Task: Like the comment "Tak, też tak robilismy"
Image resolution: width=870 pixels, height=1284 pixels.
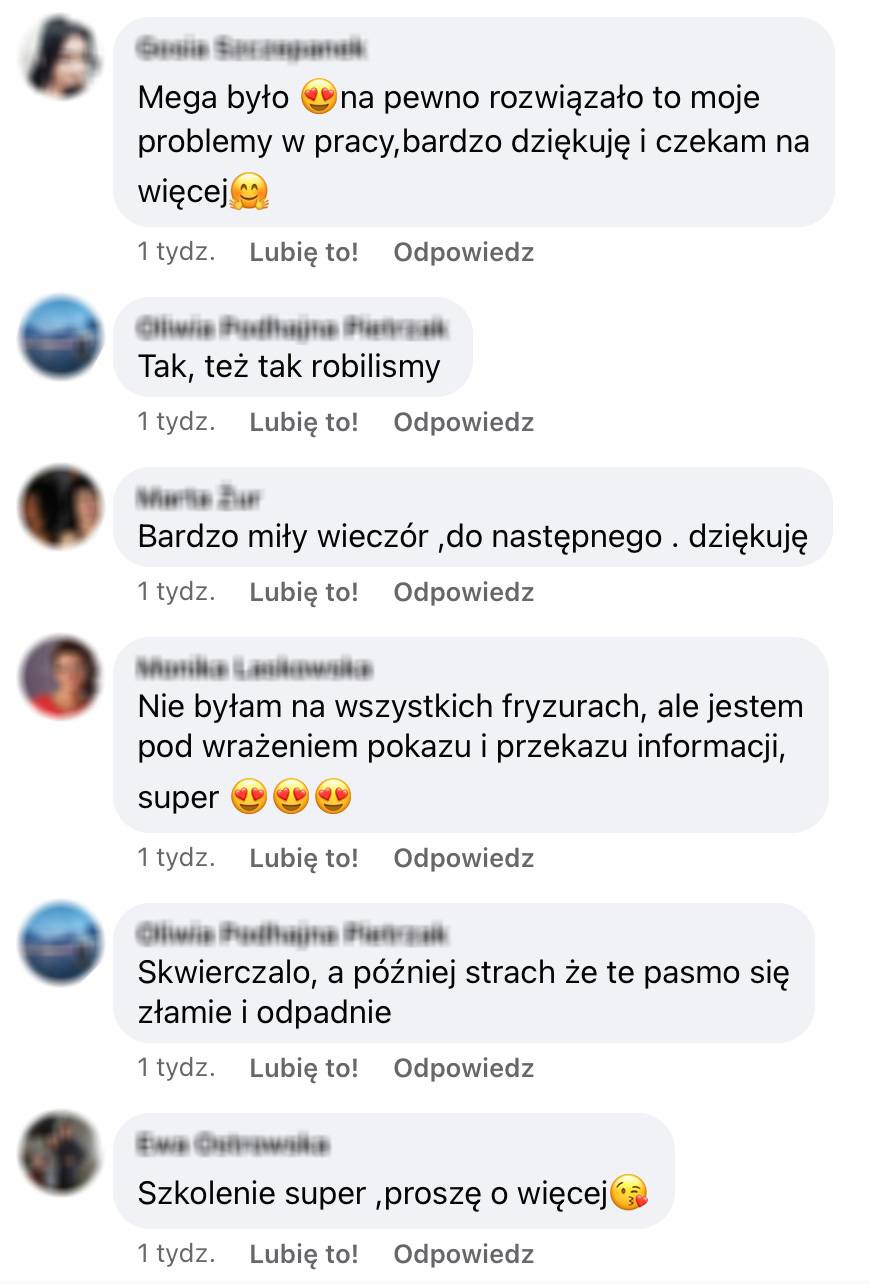Action: [303, 422]
